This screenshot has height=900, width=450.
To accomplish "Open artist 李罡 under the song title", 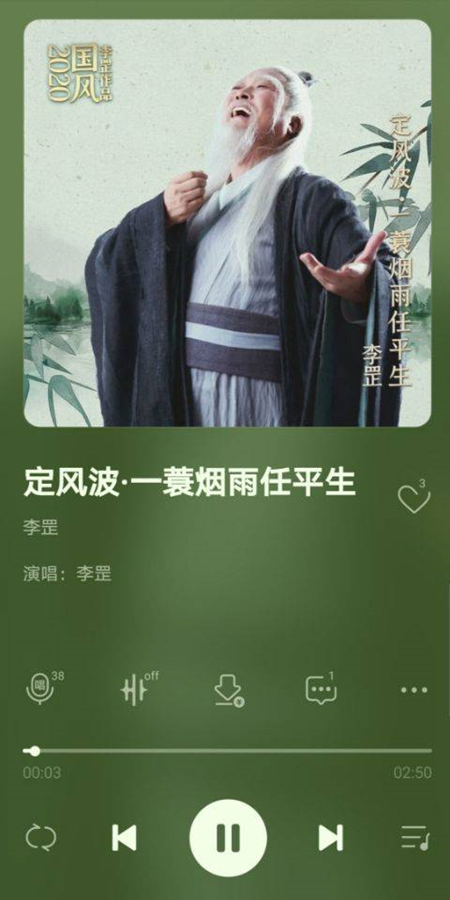I will (x=41, y=527).
